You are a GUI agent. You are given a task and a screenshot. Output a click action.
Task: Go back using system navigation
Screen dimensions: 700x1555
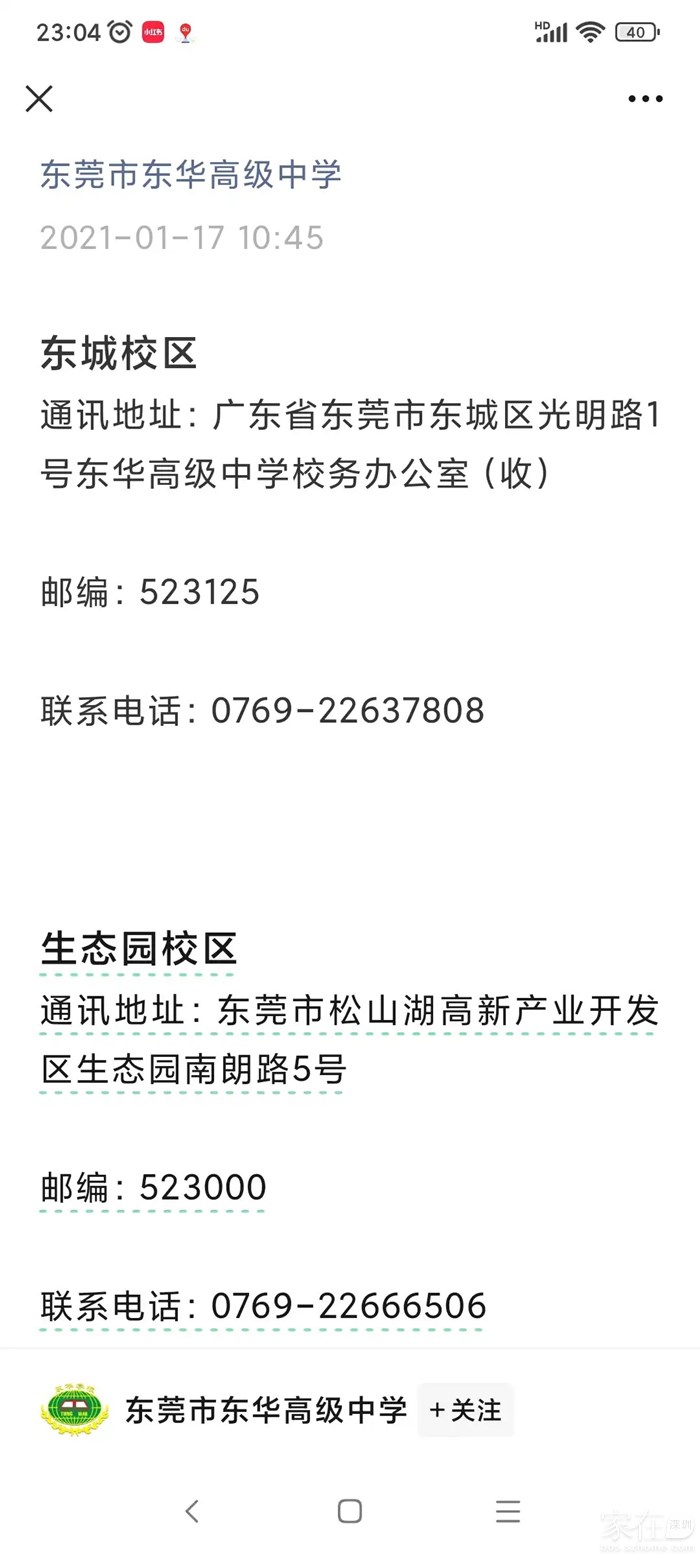click(x=192, y=1510)
